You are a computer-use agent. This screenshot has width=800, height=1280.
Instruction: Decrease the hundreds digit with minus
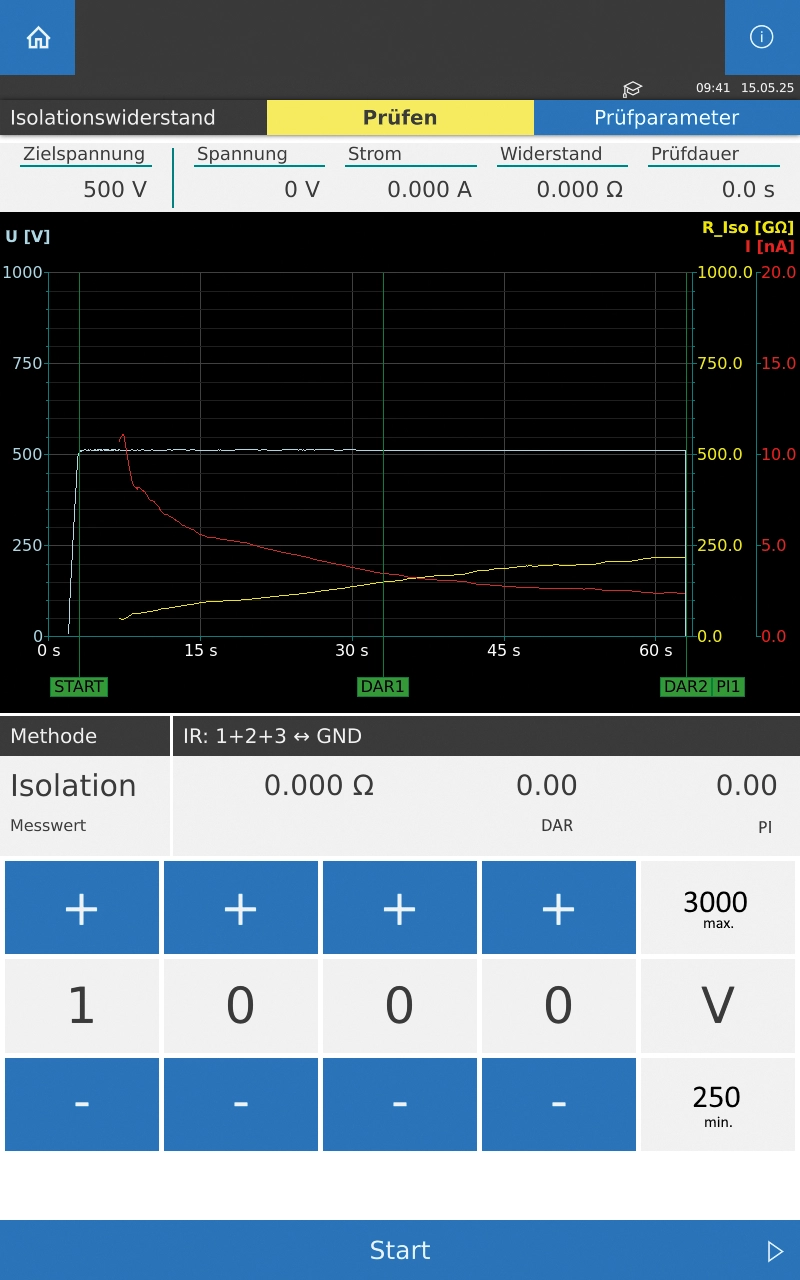pyautogui.click(x=241, y=1104)
